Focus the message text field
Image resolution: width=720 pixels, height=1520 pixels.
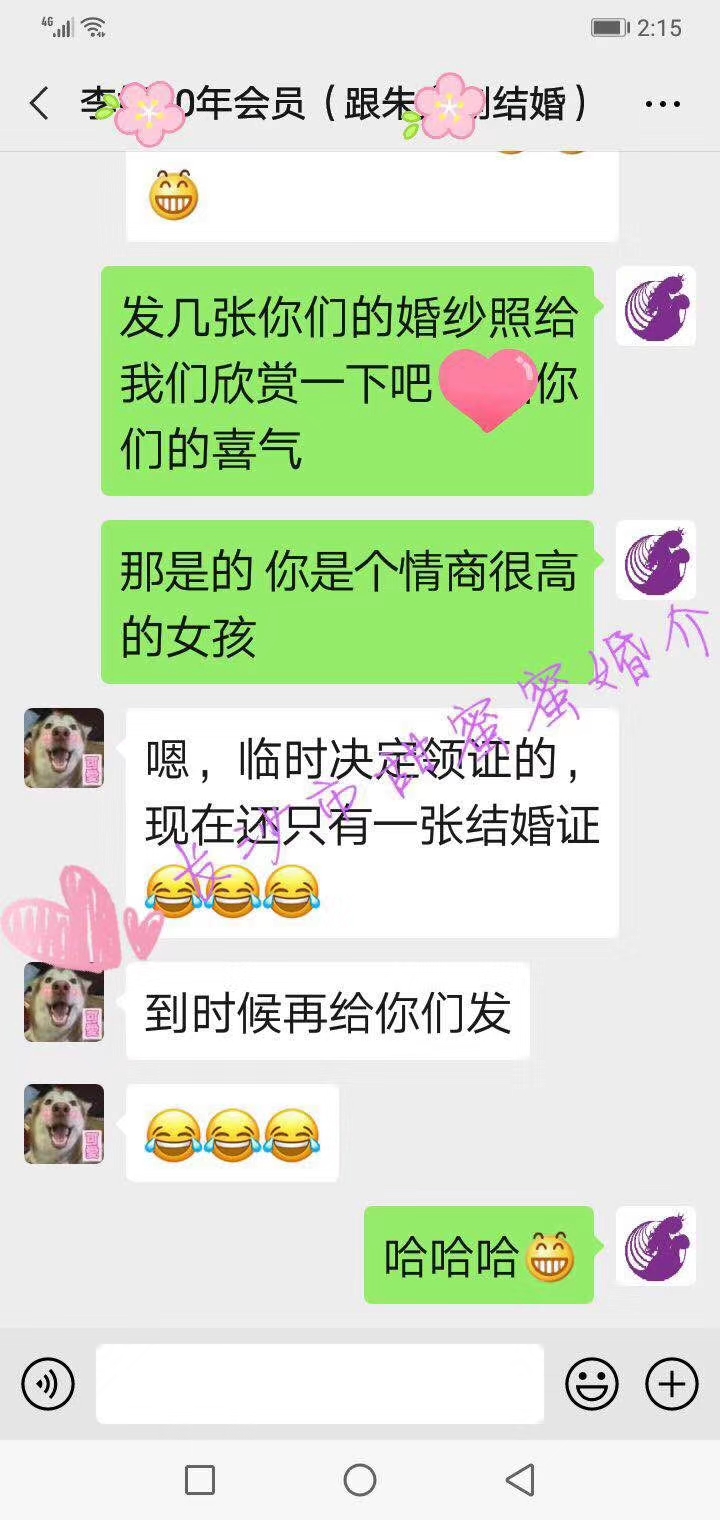click(320, 1384)
